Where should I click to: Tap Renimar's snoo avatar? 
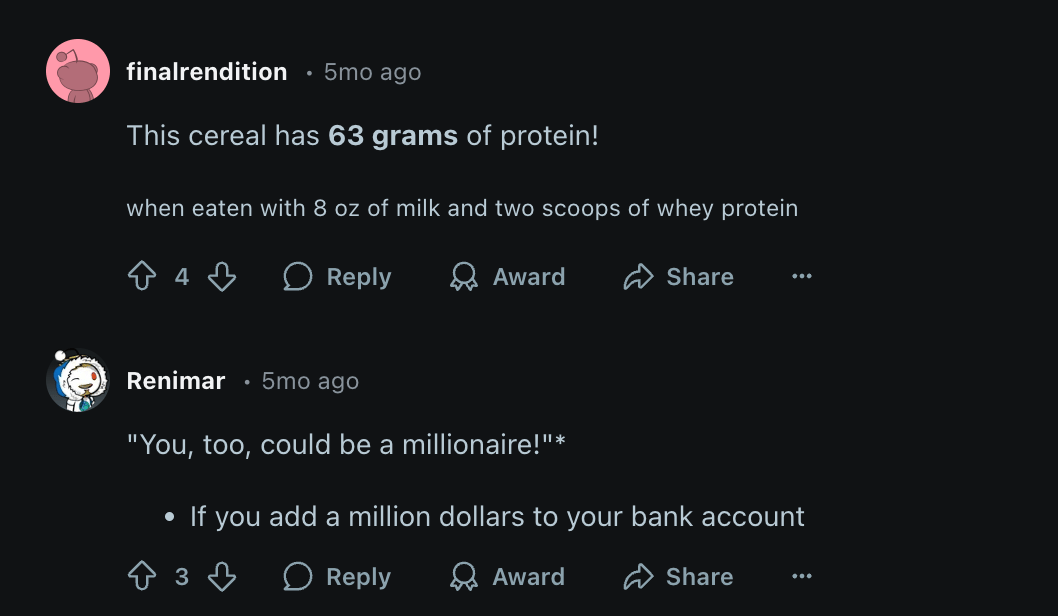click(78, 380)
